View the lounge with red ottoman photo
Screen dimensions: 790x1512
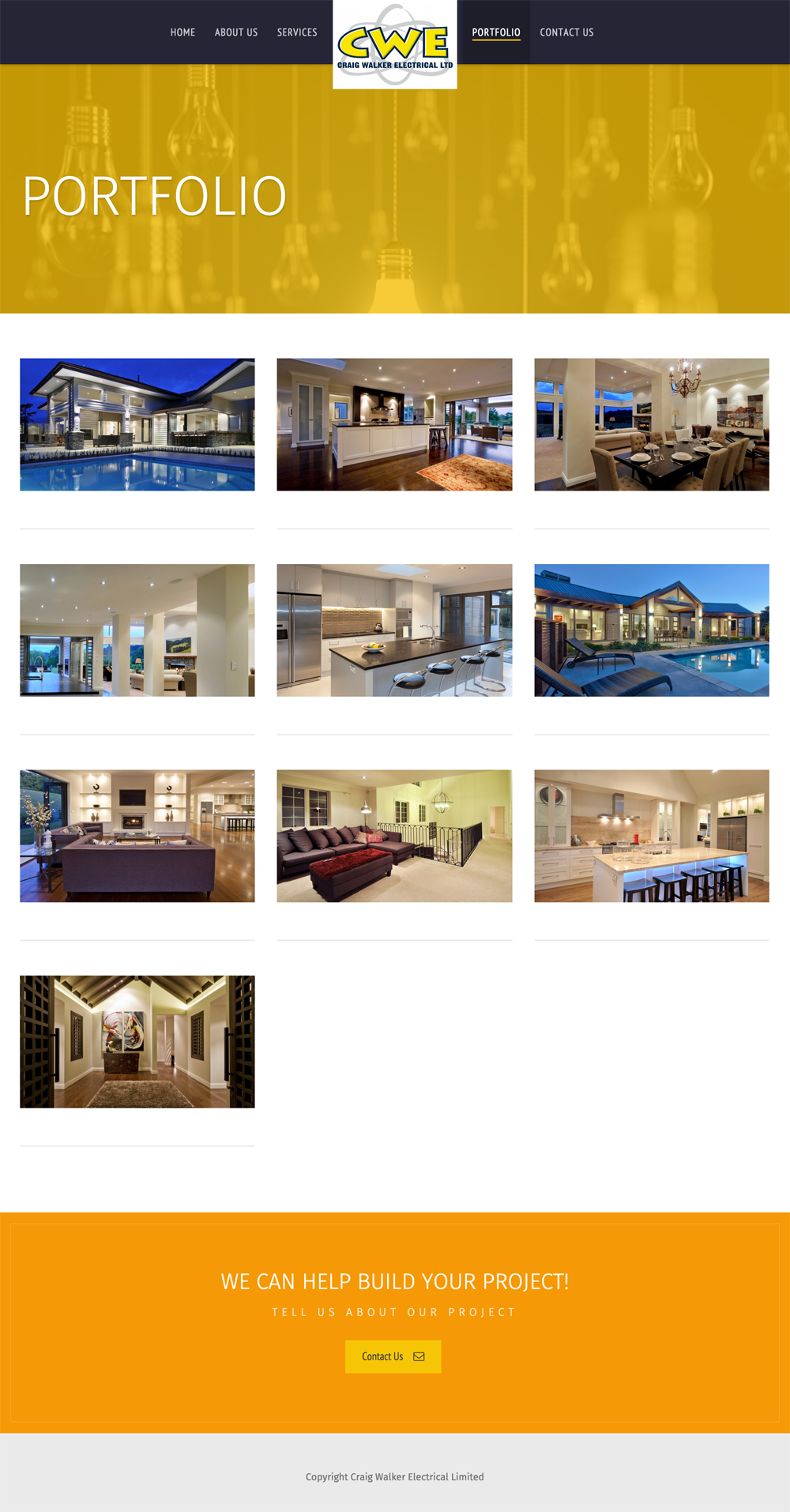click(x=394, y=836)
